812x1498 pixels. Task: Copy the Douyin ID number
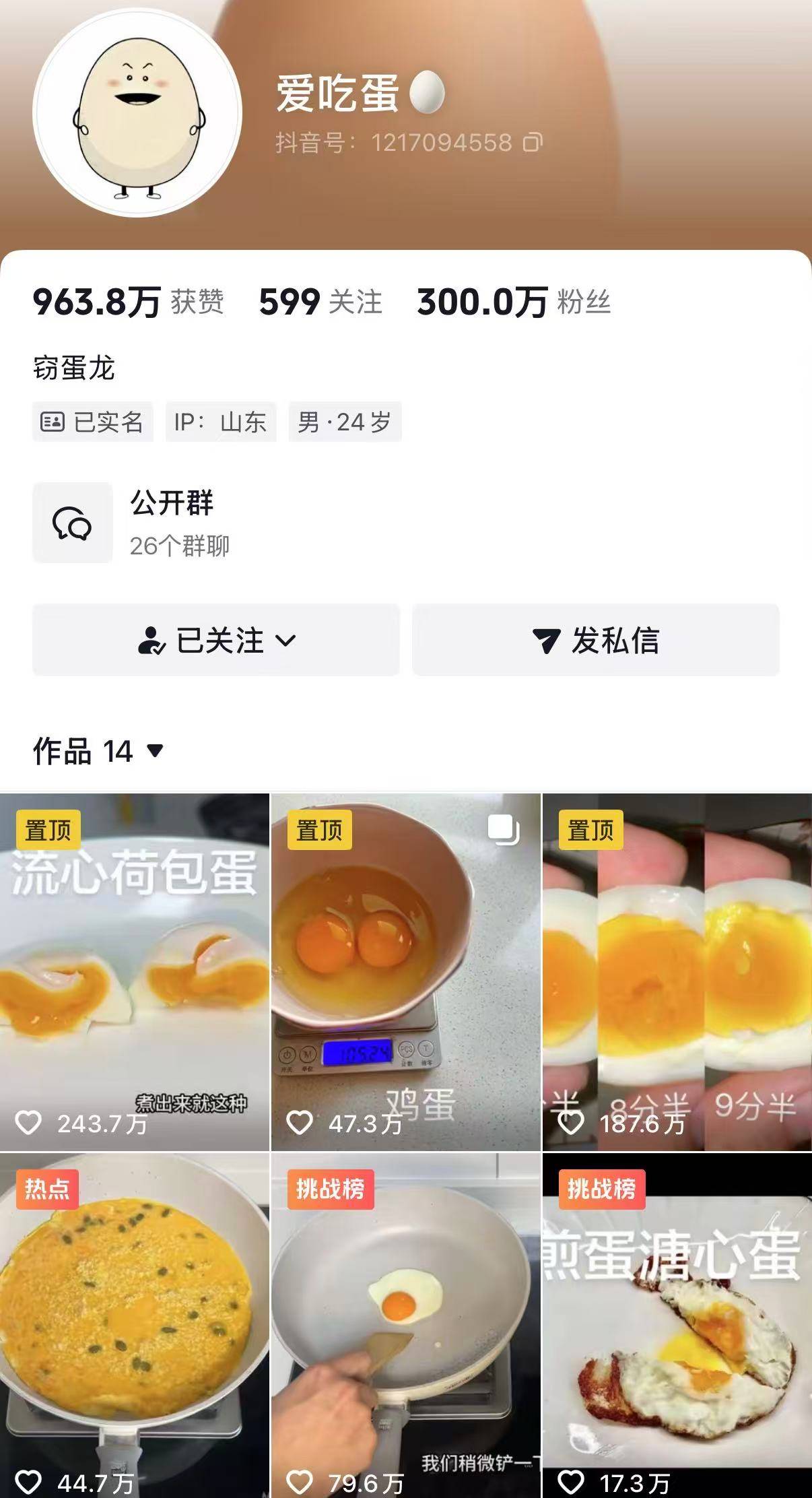coord(533,143)
